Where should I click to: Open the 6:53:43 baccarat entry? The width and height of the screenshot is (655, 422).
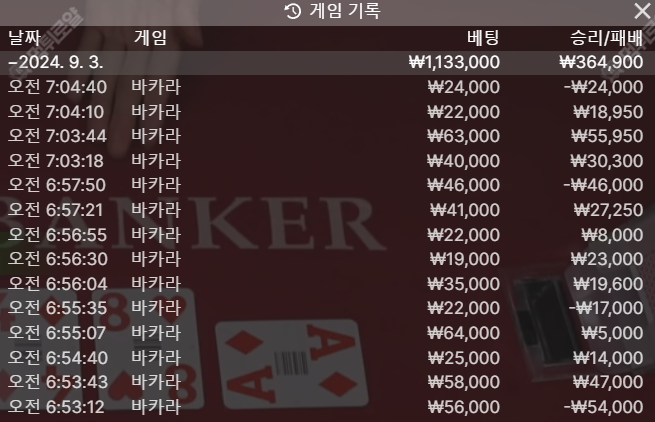coord(327,381)
